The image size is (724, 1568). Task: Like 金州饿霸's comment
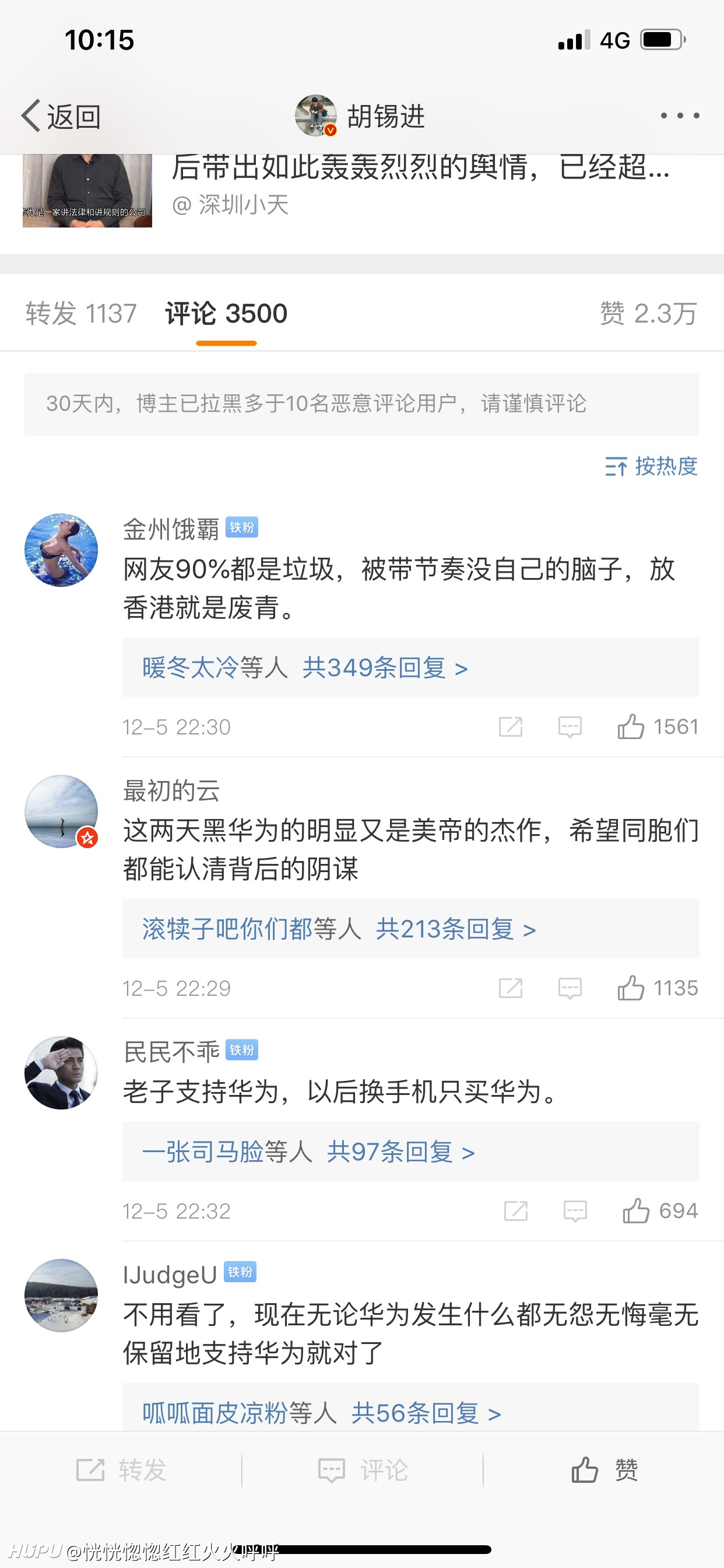(658, 727)
